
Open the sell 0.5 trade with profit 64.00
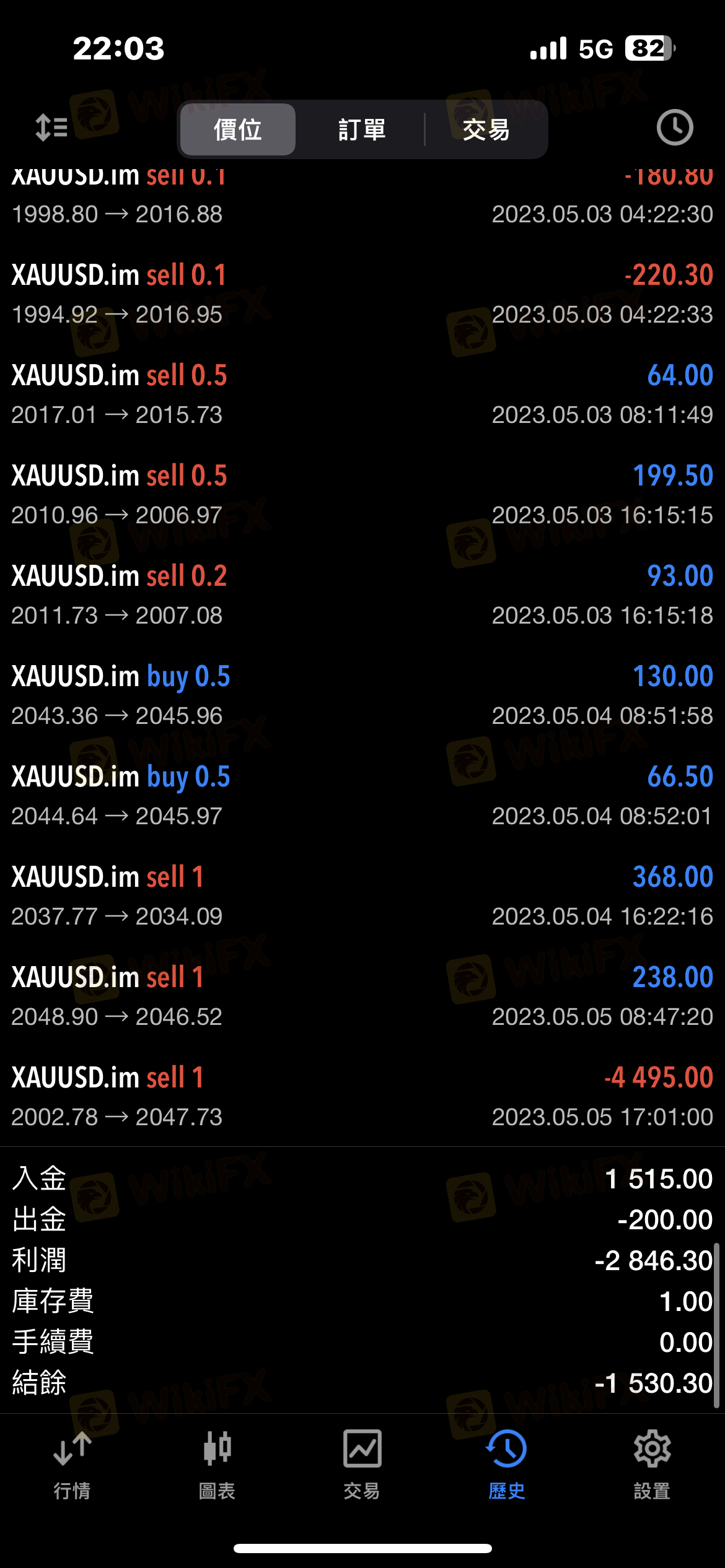tap(362, 394)
